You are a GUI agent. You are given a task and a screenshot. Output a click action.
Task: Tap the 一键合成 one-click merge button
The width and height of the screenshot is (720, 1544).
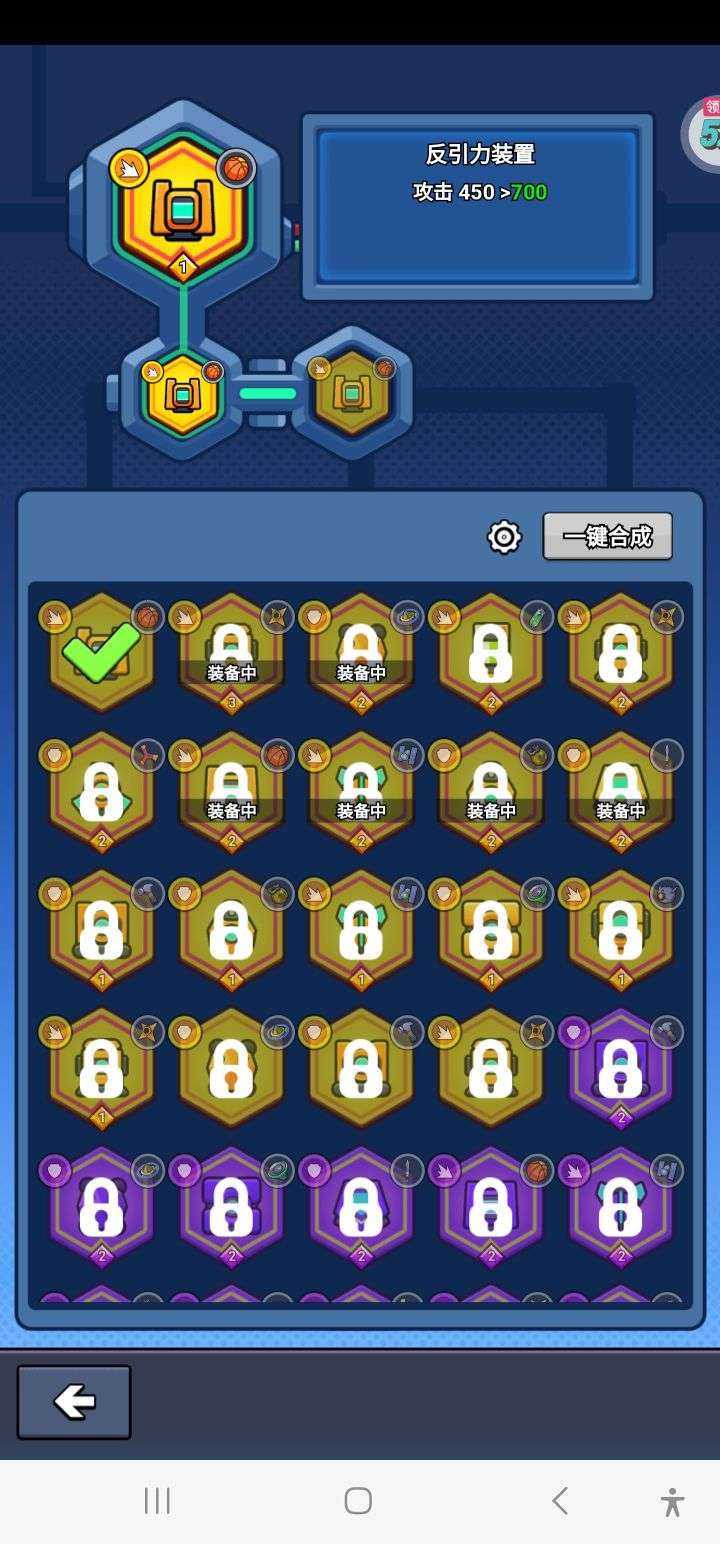pos(607,537)
